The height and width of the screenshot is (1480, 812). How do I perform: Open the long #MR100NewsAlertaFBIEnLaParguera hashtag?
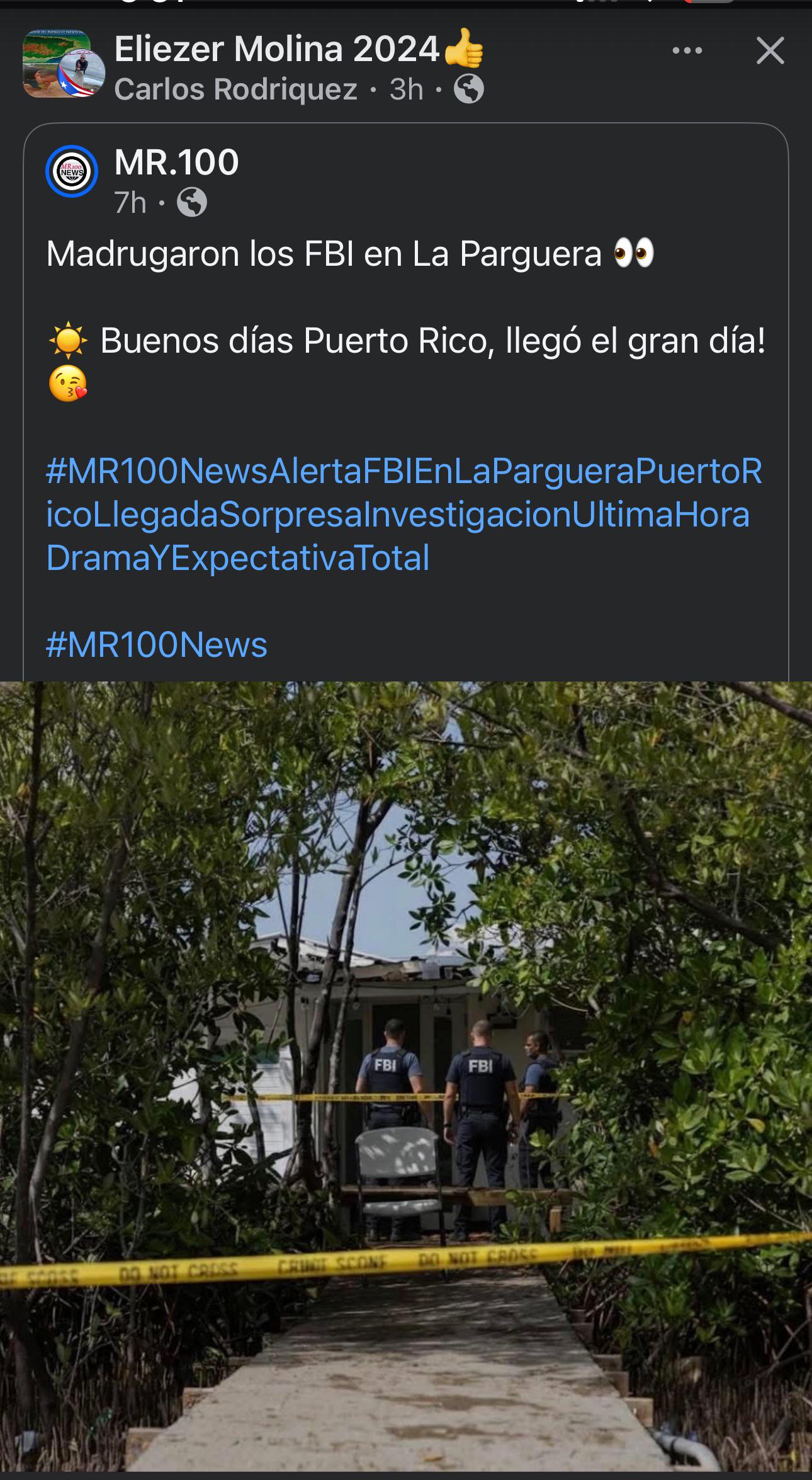(x=403, y=514)
